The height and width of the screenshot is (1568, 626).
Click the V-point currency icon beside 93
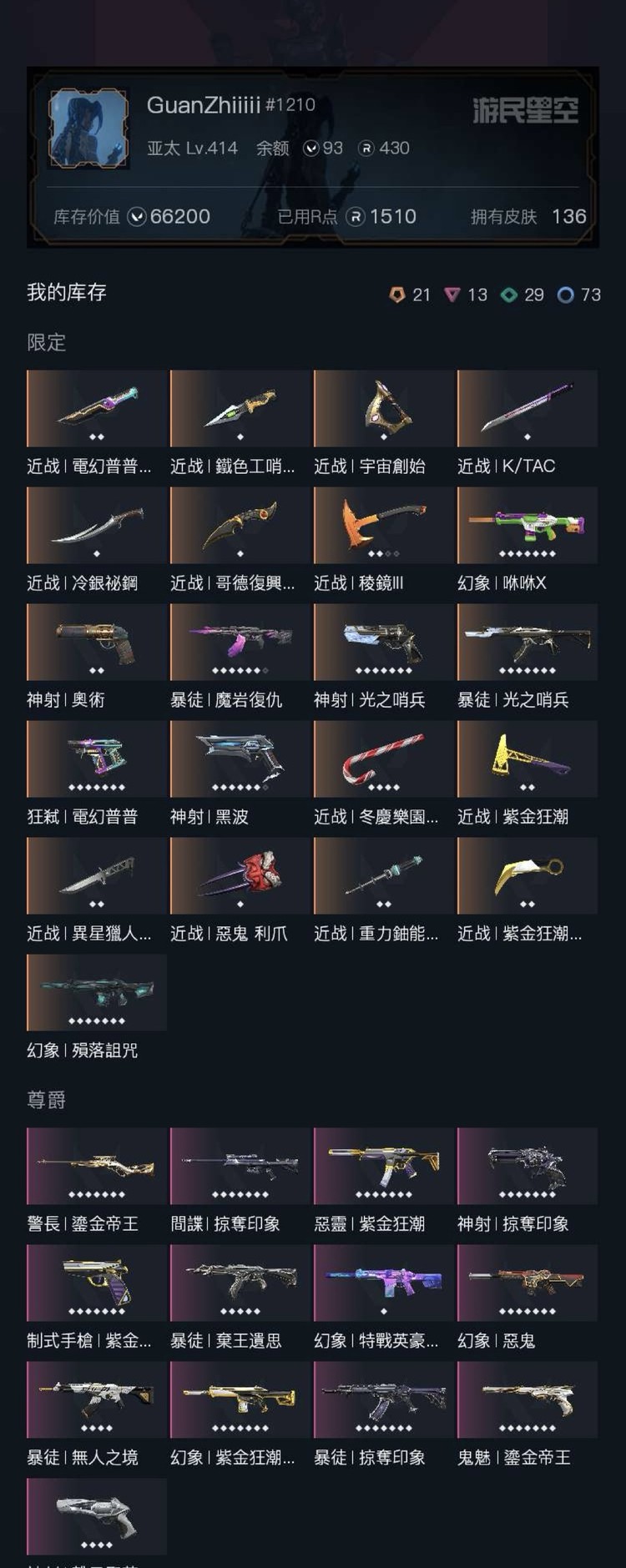tap(310, 149)
